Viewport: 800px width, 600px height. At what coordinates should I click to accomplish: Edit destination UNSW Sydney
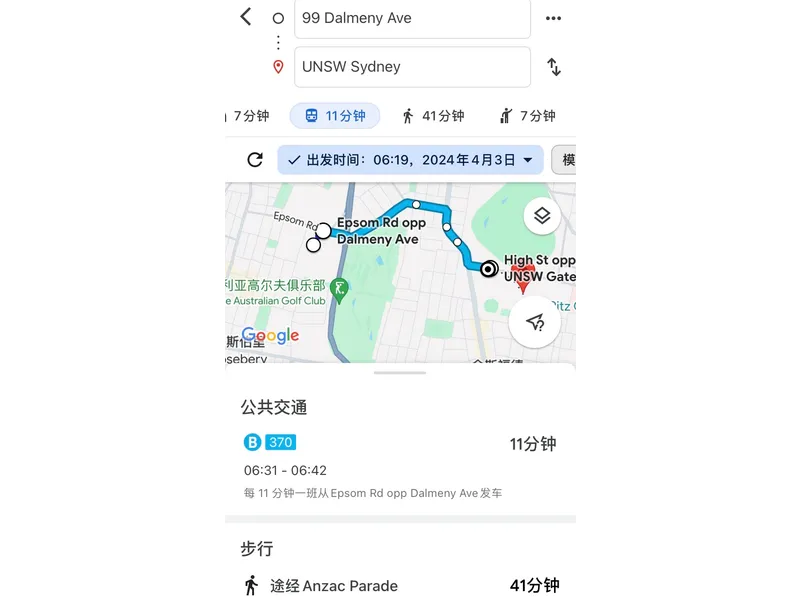click(412, 67)
